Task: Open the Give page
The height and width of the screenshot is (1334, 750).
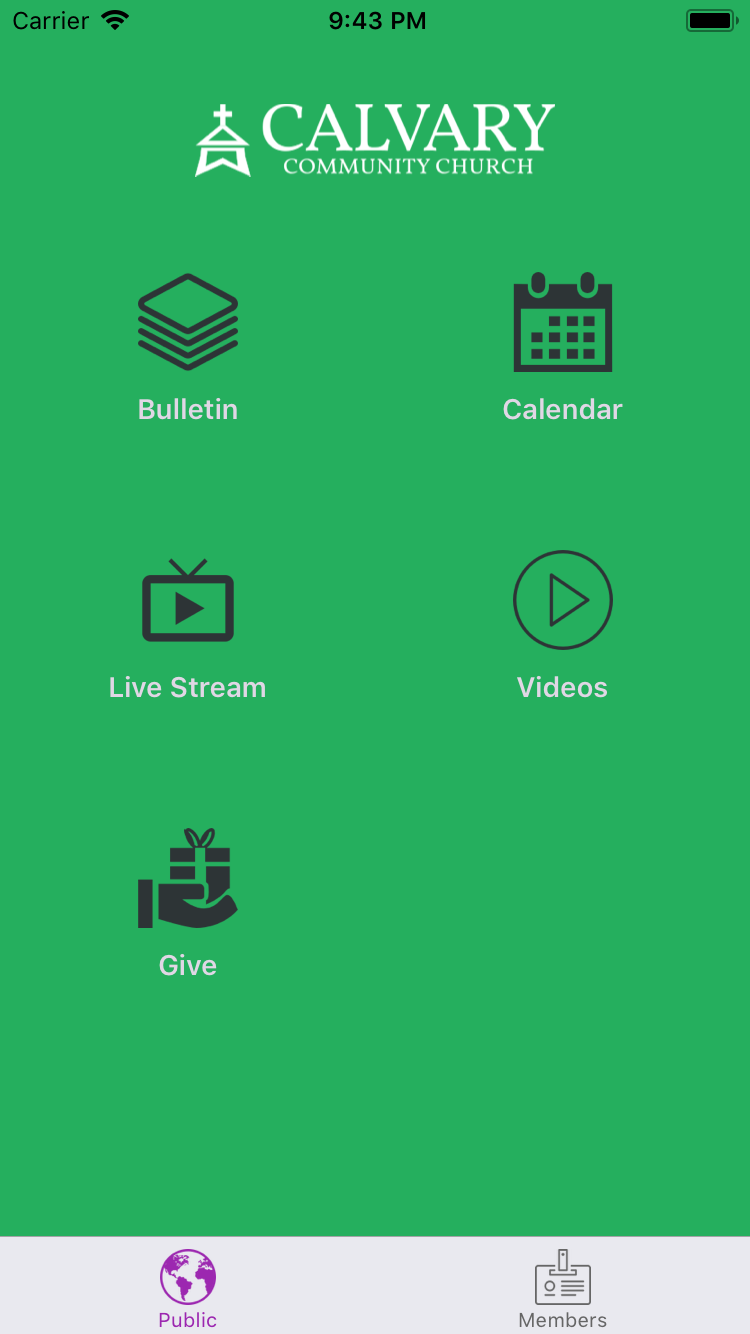Action: coord(188,900)
